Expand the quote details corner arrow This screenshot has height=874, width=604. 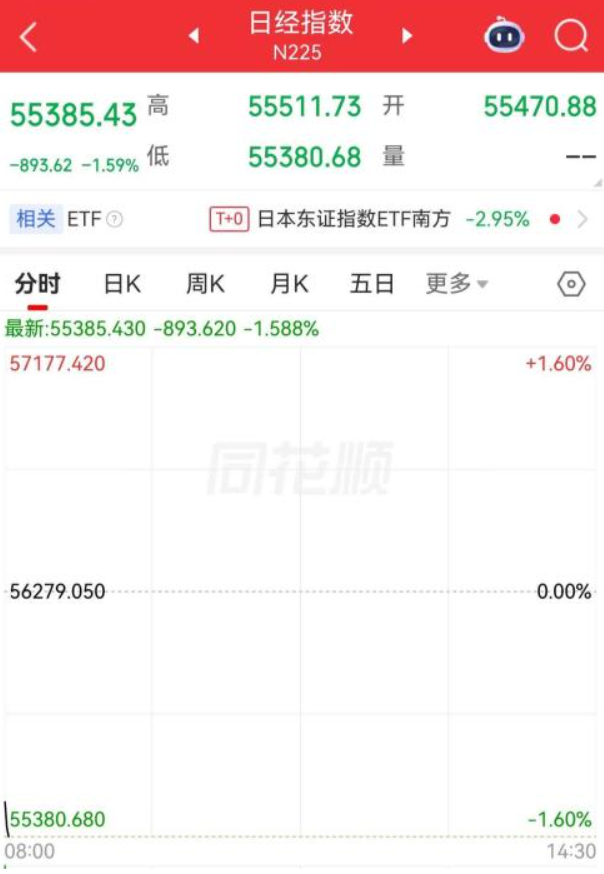pos(598,184)
